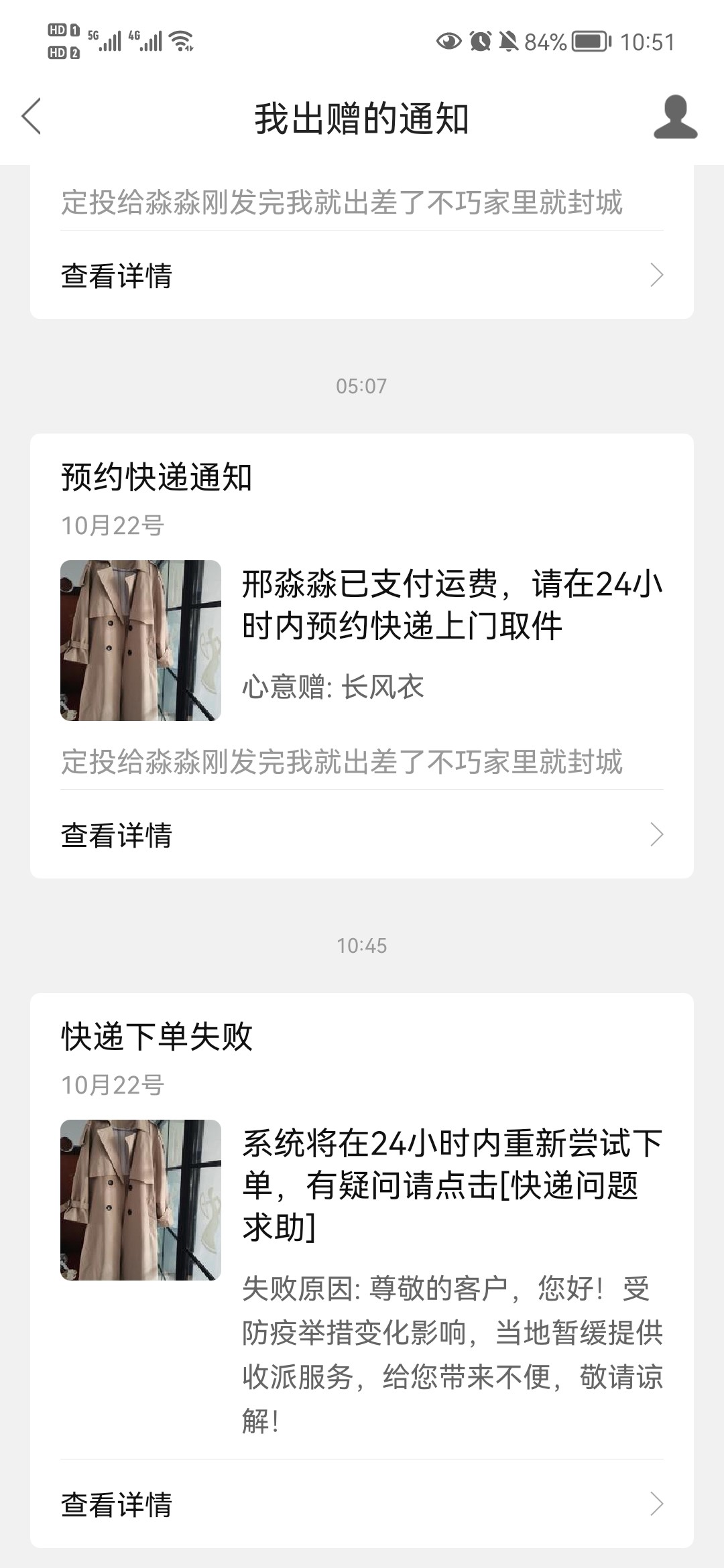Open 查看详情 under the 预约快递通知 card
Image resolution: width=724 pixels, height=1568 pixels.
(362, 835)
